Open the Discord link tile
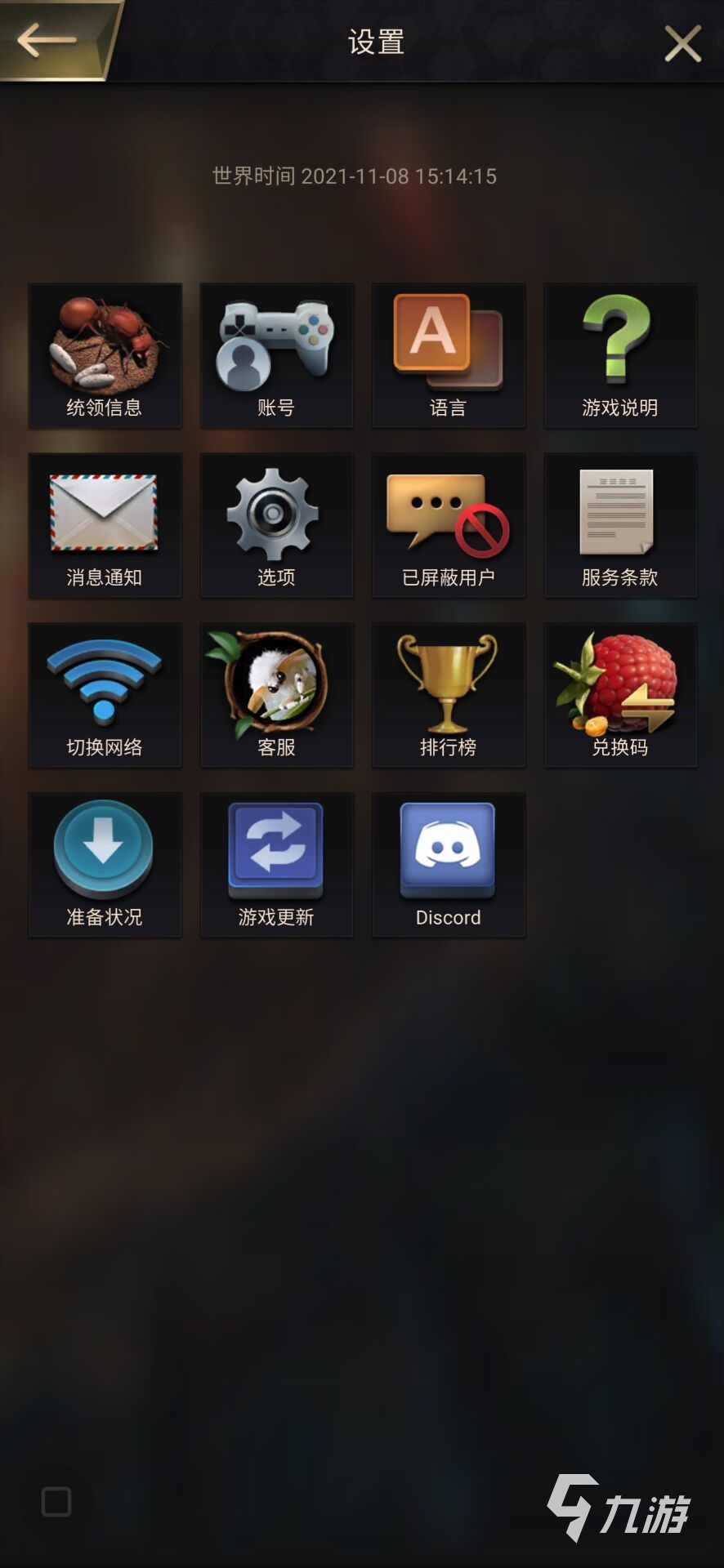The image size is (724, 1568). [x=448, y=865]
